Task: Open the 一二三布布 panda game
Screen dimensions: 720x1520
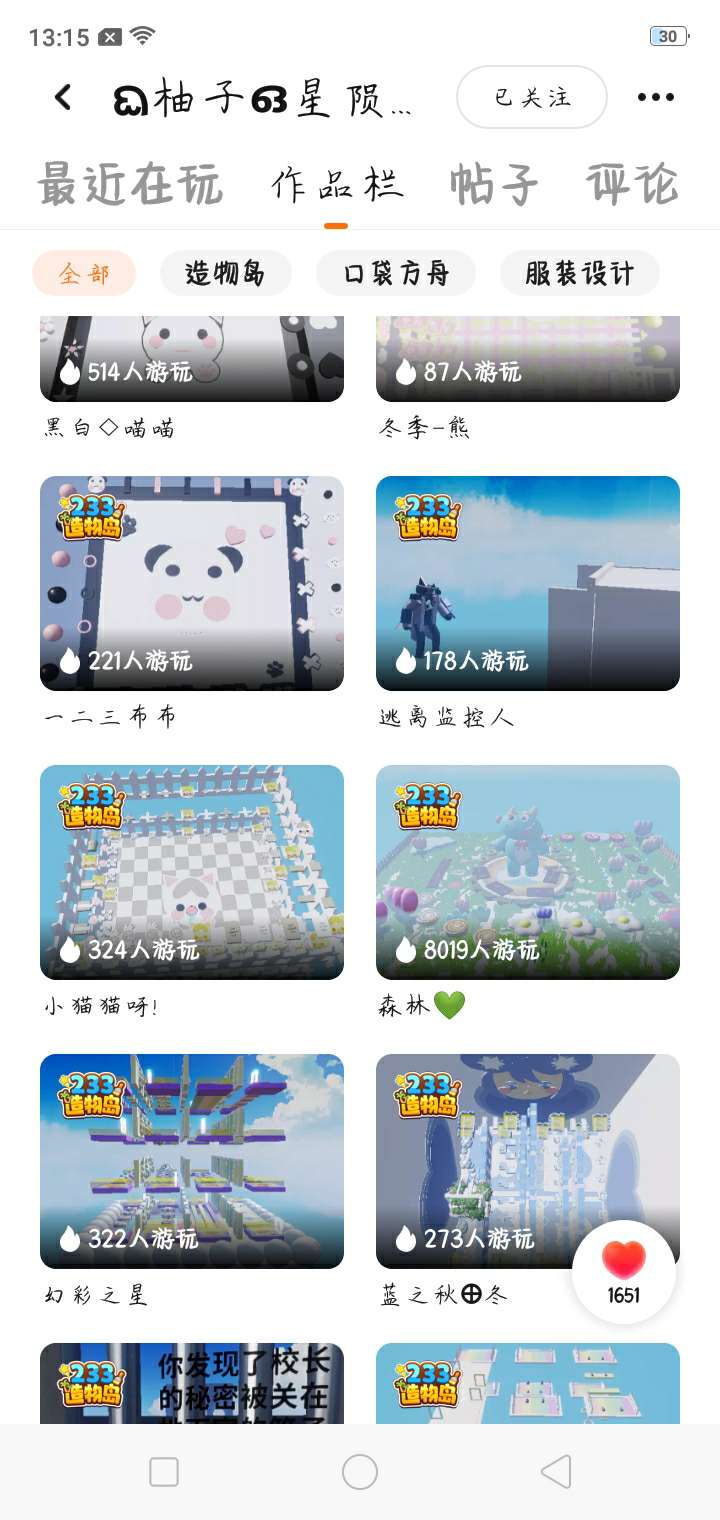Action: click(x=191, y=583)
